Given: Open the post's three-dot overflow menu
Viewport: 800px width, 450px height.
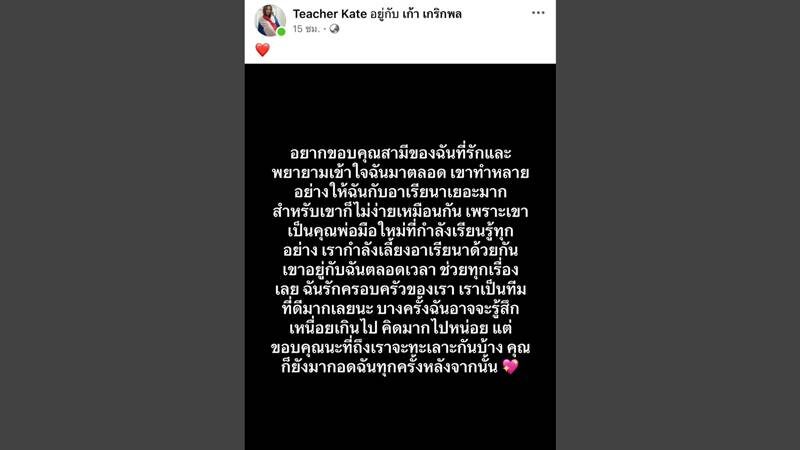Looking at the screenshot, I should [x=538, y=13].
